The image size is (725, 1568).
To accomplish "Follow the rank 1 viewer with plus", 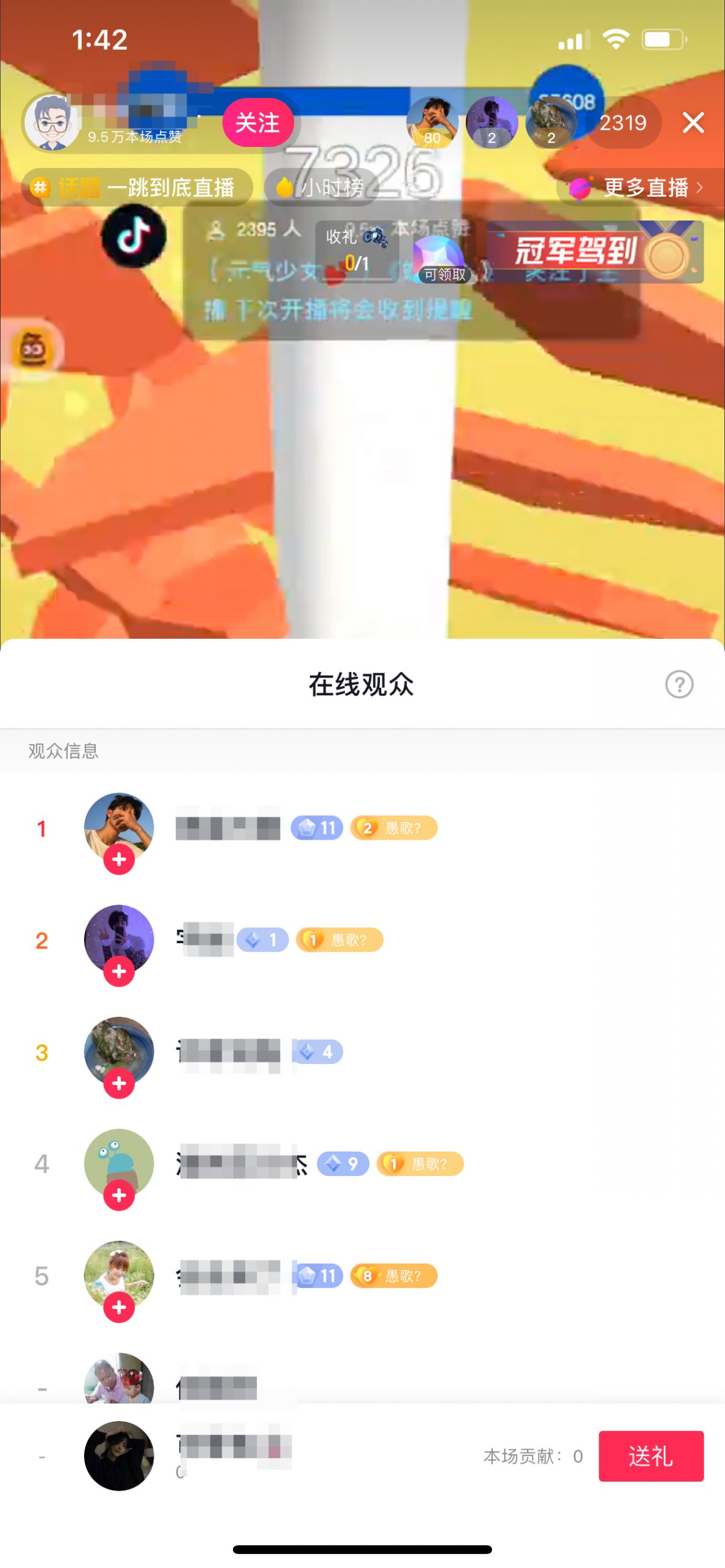I will point(119,859).
